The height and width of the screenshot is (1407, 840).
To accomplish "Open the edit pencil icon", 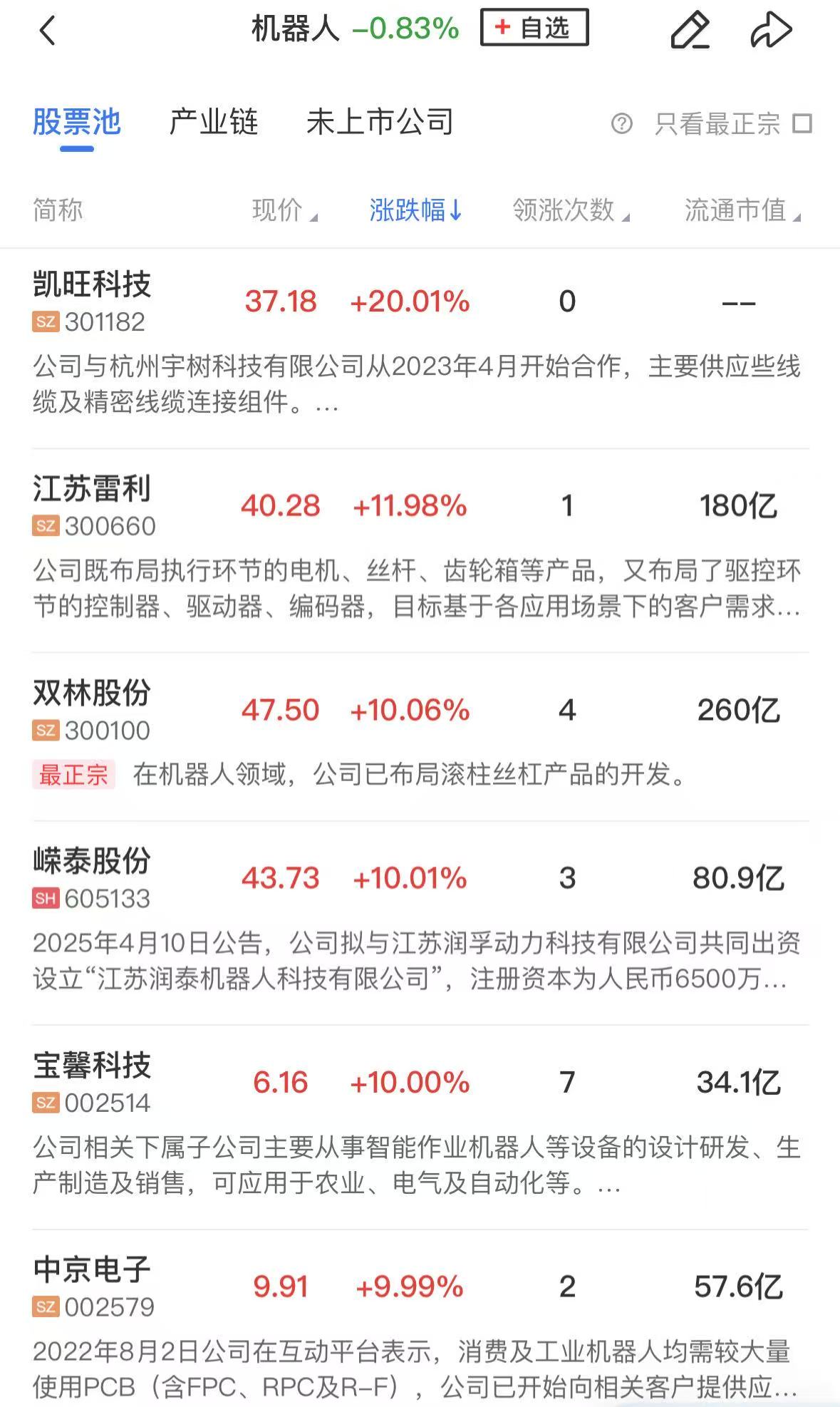I will (690, 30).
